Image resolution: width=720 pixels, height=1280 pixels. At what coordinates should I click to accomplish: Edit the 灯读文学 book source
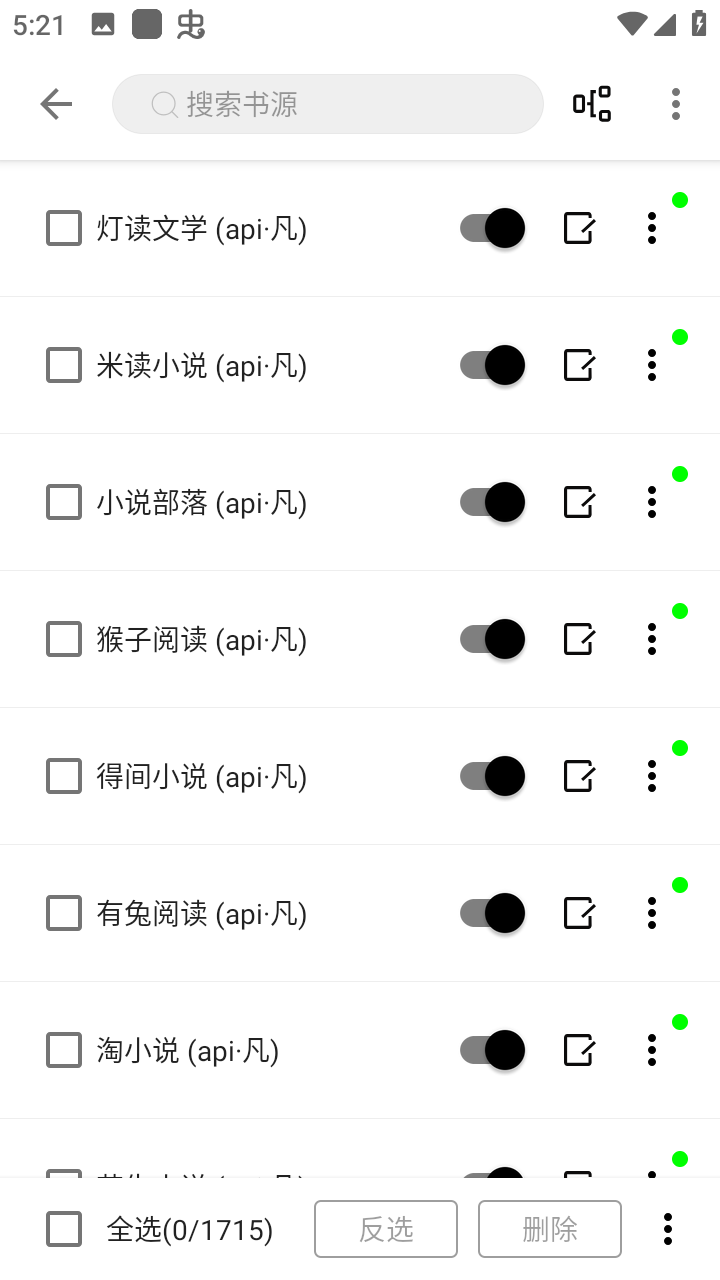[579, 228]
